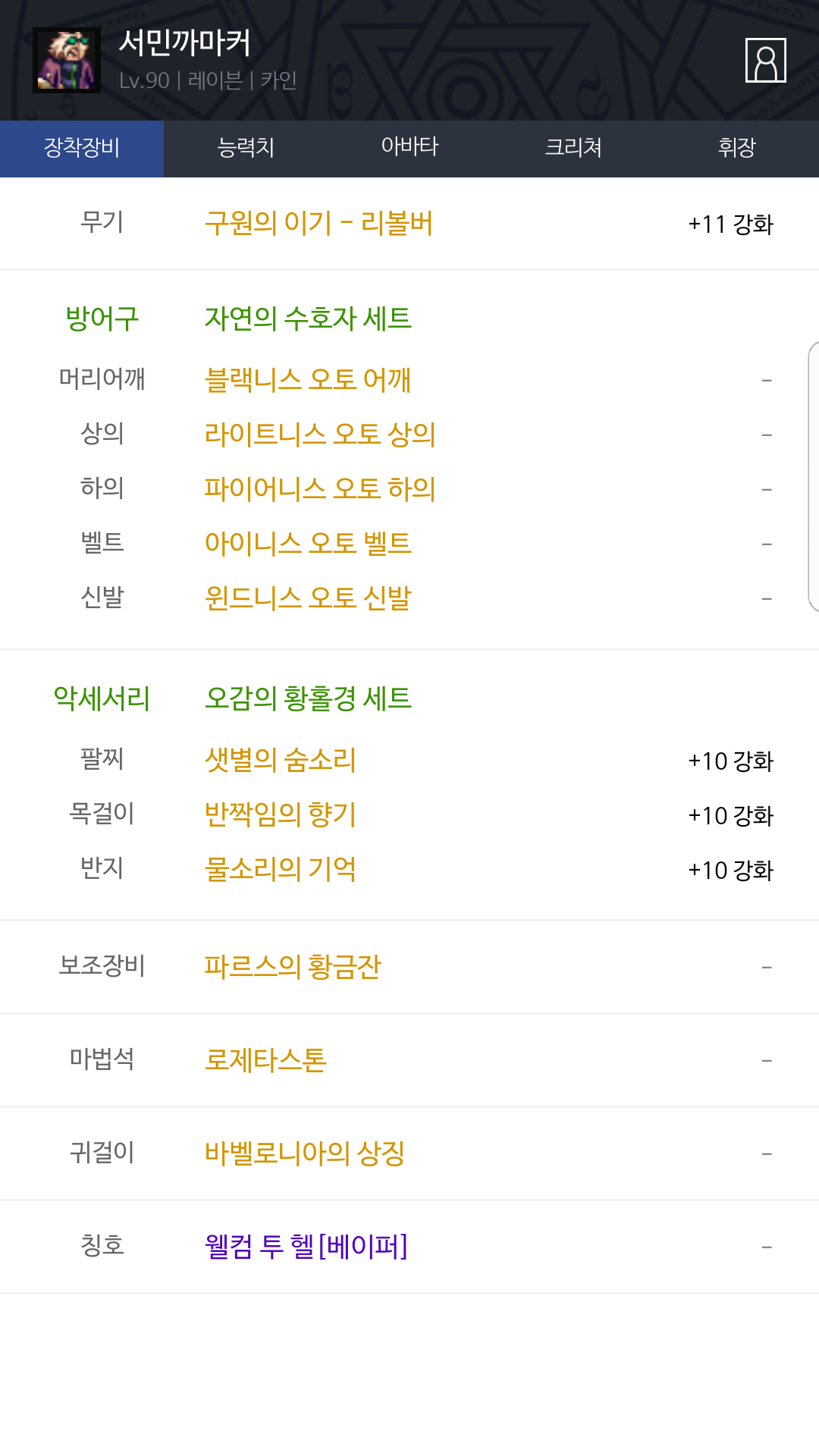This screenshot has height=1456, width=819.
Task: Open ring 물소리의 기억
Action: point(281,869)
